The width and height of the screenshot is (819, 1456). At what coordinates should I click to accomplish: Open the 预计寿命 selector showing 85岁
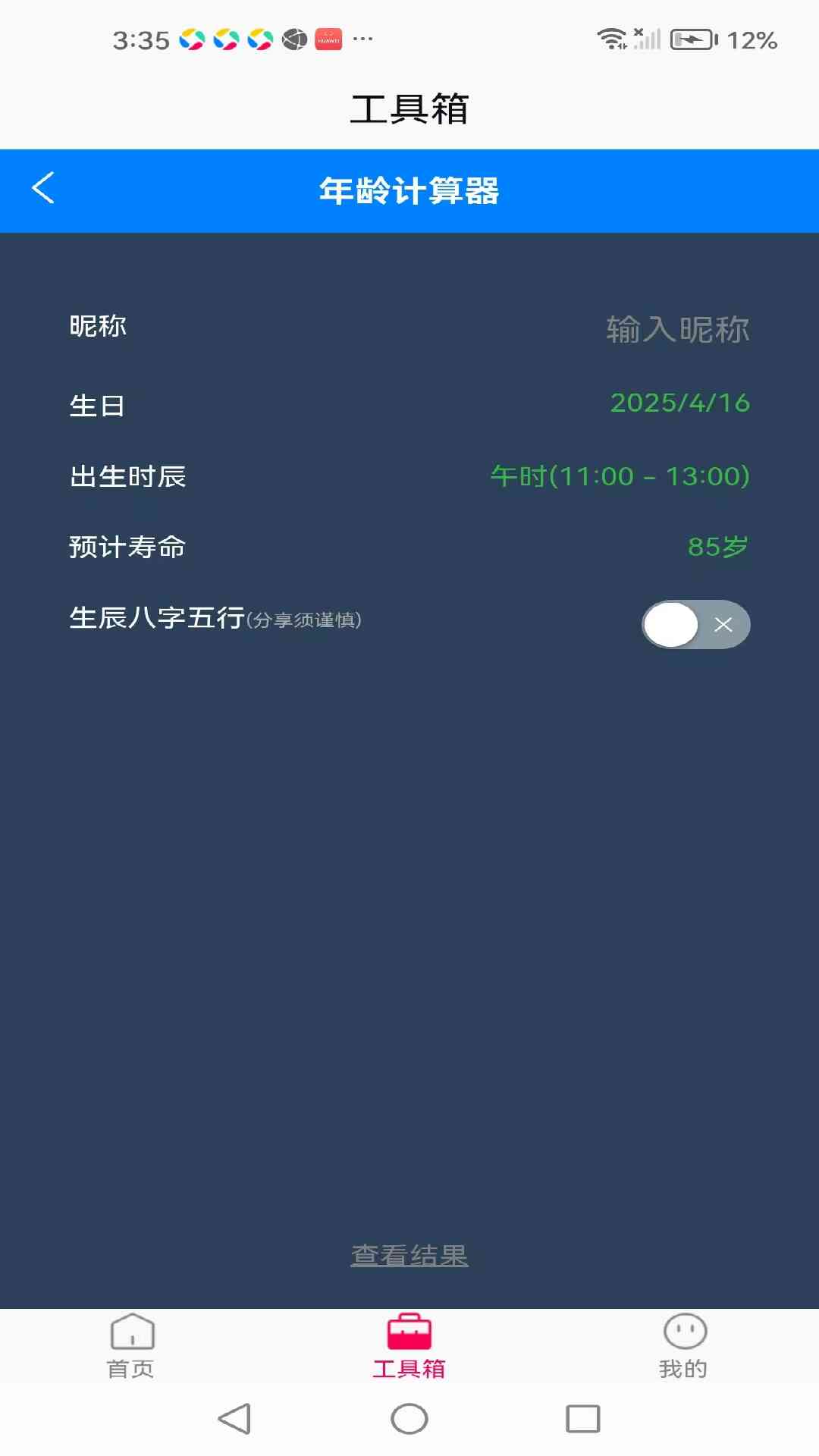(717, 546)
